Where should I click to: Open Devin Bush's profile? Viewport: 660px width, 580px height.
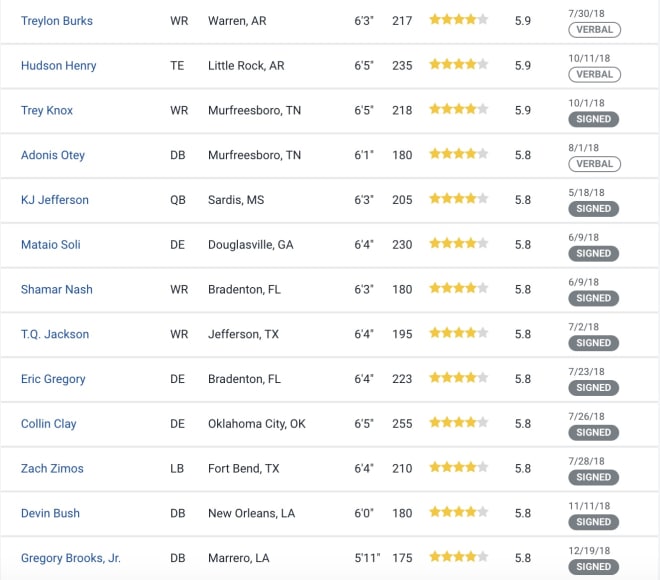[x=50, y=513]
